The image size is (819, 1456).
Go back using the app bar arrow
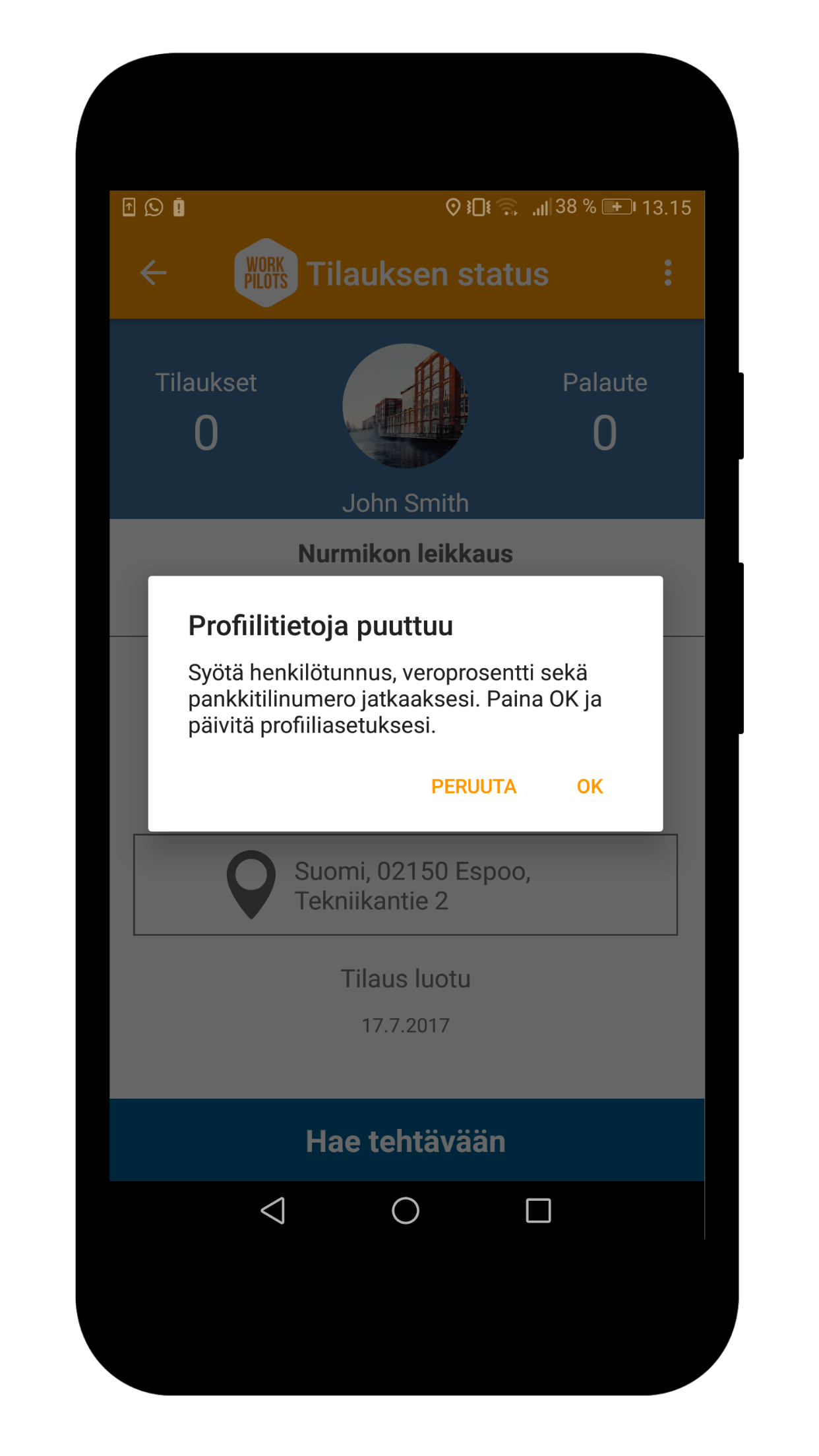pyautogui.click(x=153, y=273)
